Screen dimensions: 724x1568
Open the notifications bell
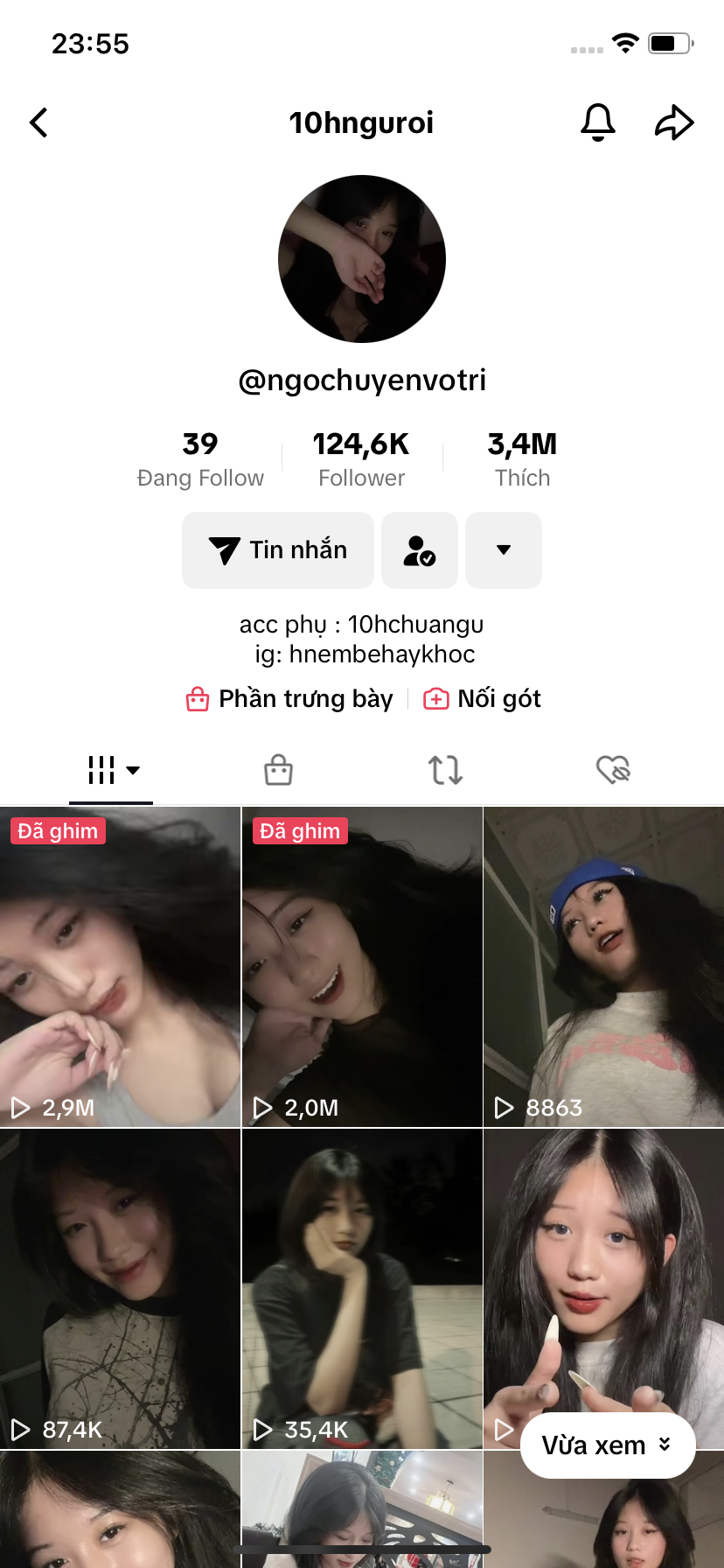[x=598, y=122]
